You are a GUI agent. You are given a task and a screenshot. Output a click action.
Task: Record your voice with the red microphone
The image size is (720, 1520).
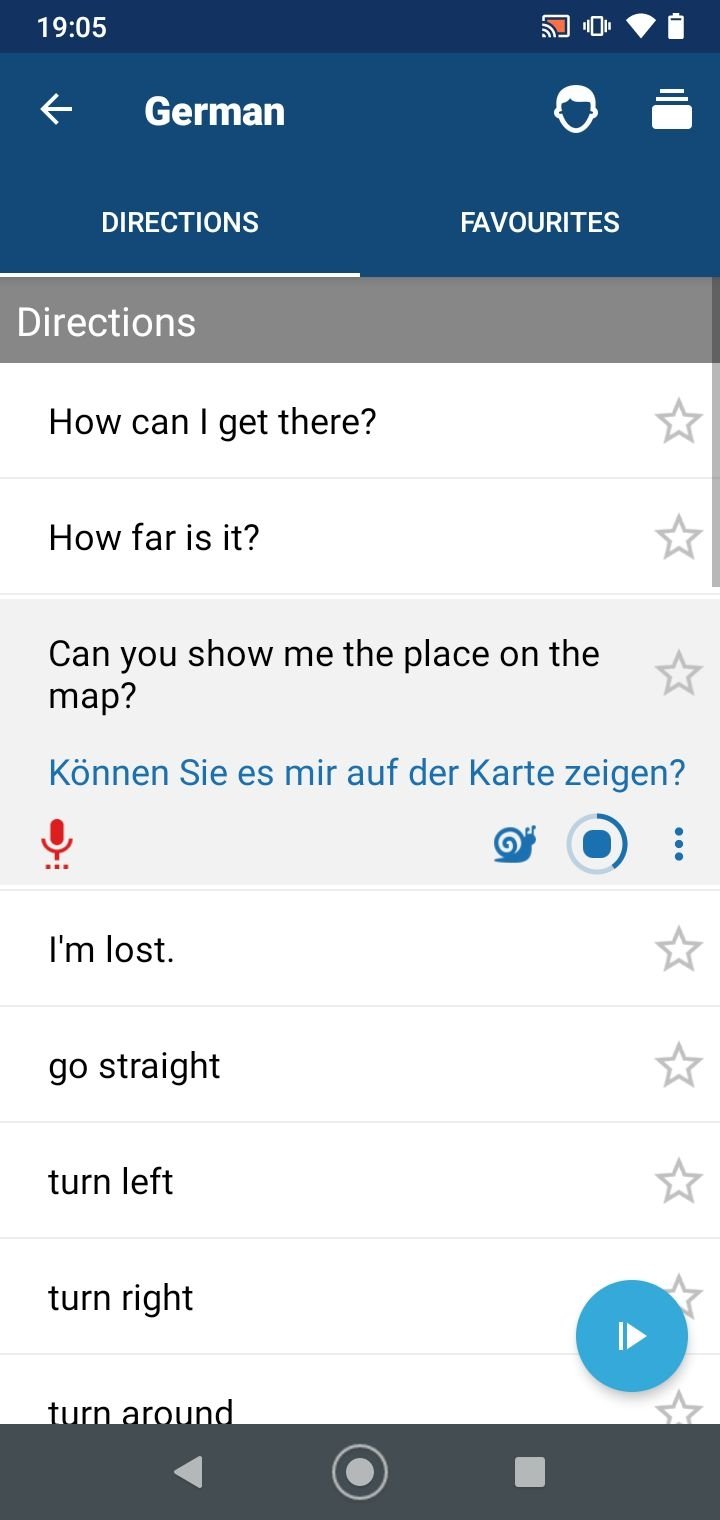click(57, 844)
